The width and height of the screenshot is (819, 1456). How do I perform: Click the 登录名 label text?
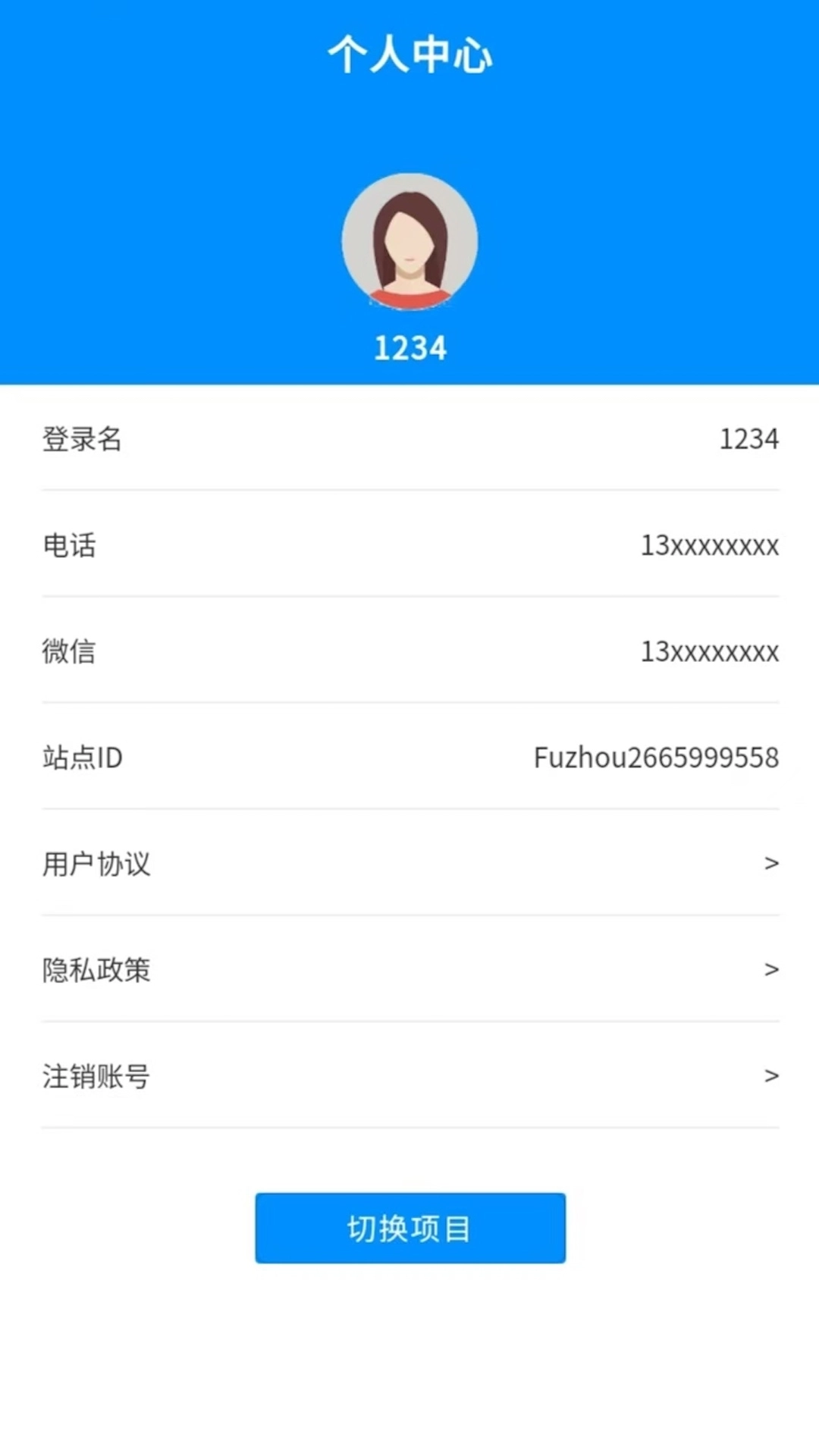pyautogui.click(x=83, y=440)
